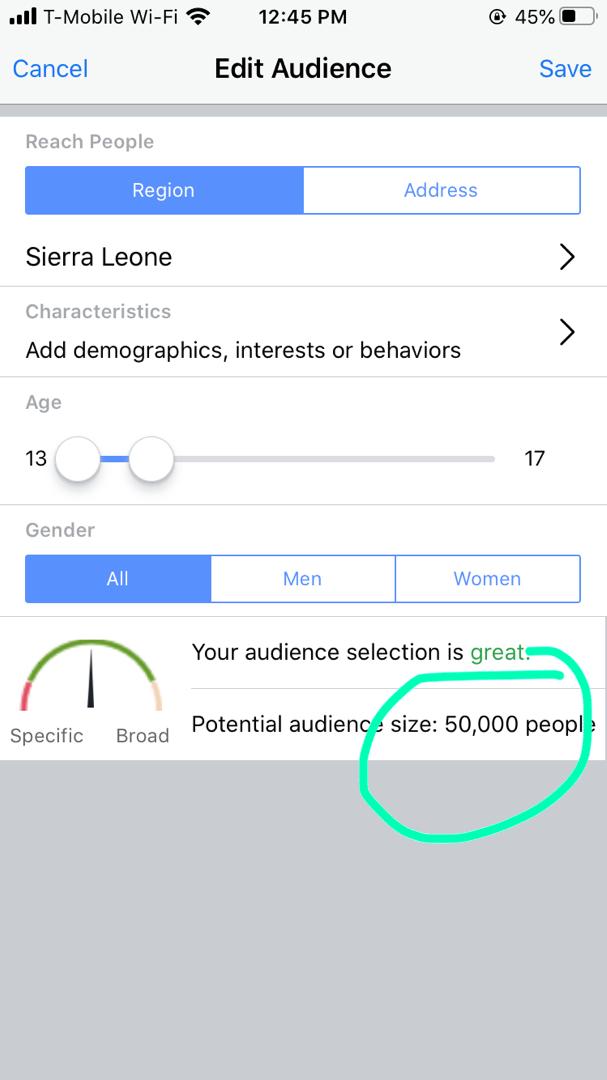The image size is (607, 1080).
Task: Choose Men as the gender
Action: pyautogui.click(x=302, y=579)
